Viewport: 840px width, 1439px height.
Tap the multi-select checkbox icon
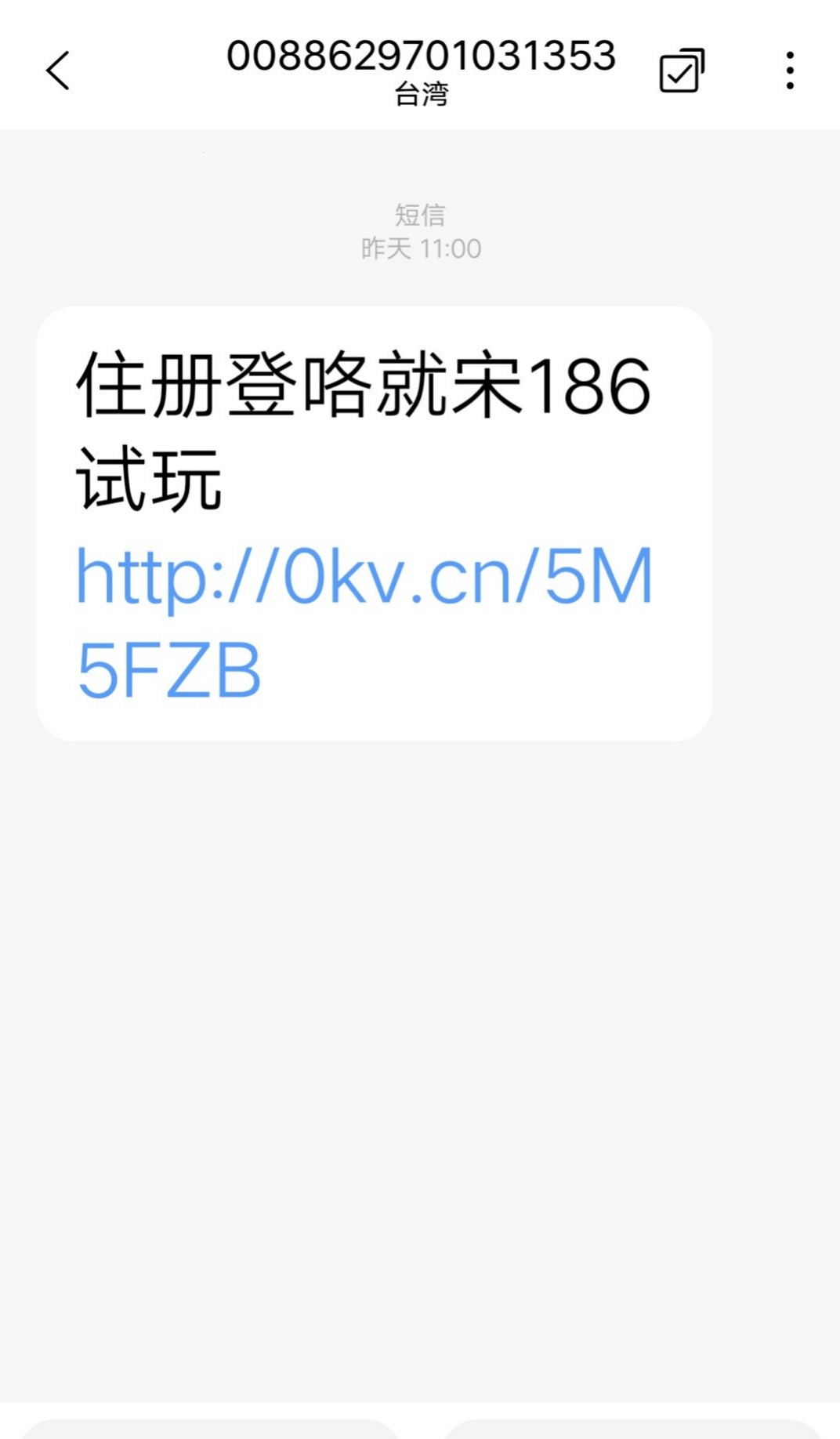click(x=682, y=71)
